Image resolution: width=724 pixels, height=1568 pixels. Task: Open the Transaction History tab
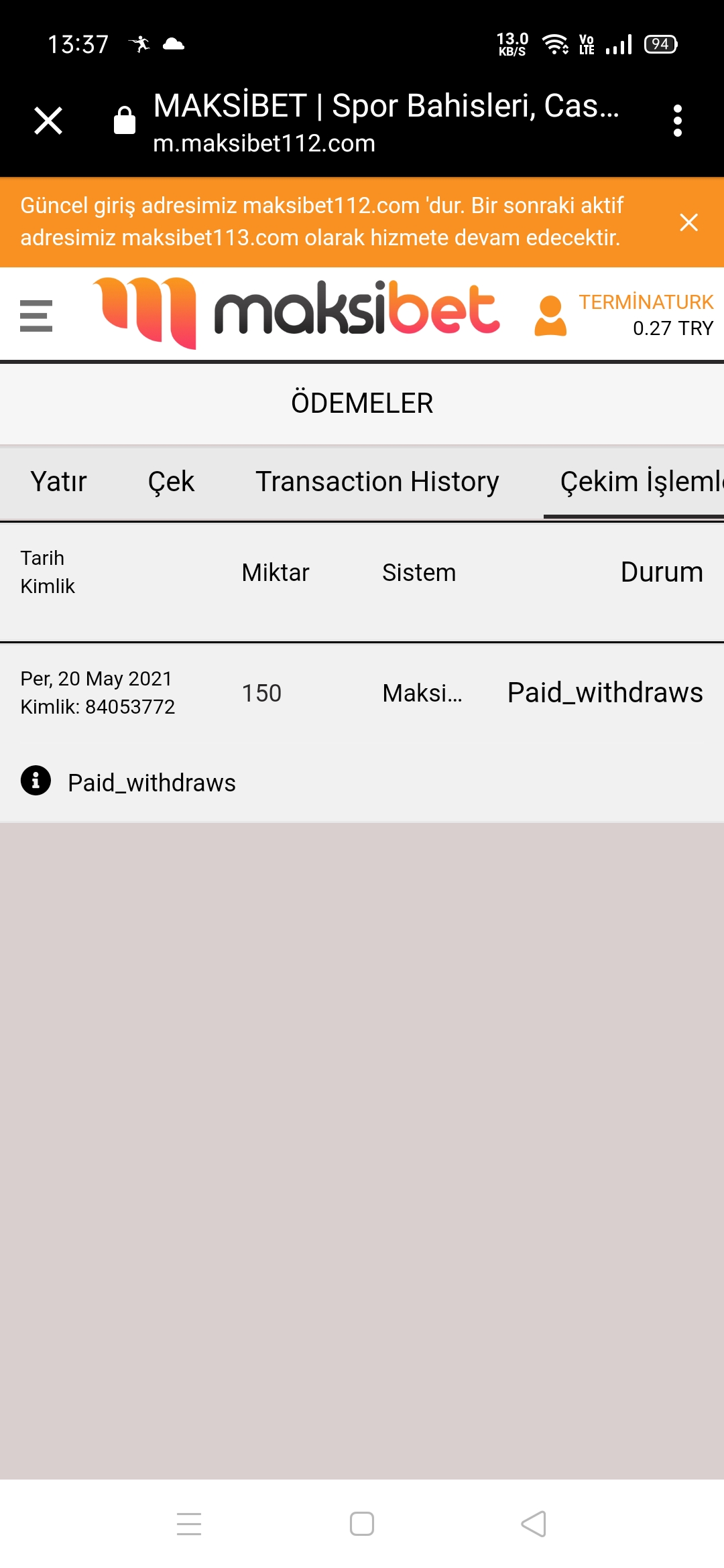tap(377, 482)
